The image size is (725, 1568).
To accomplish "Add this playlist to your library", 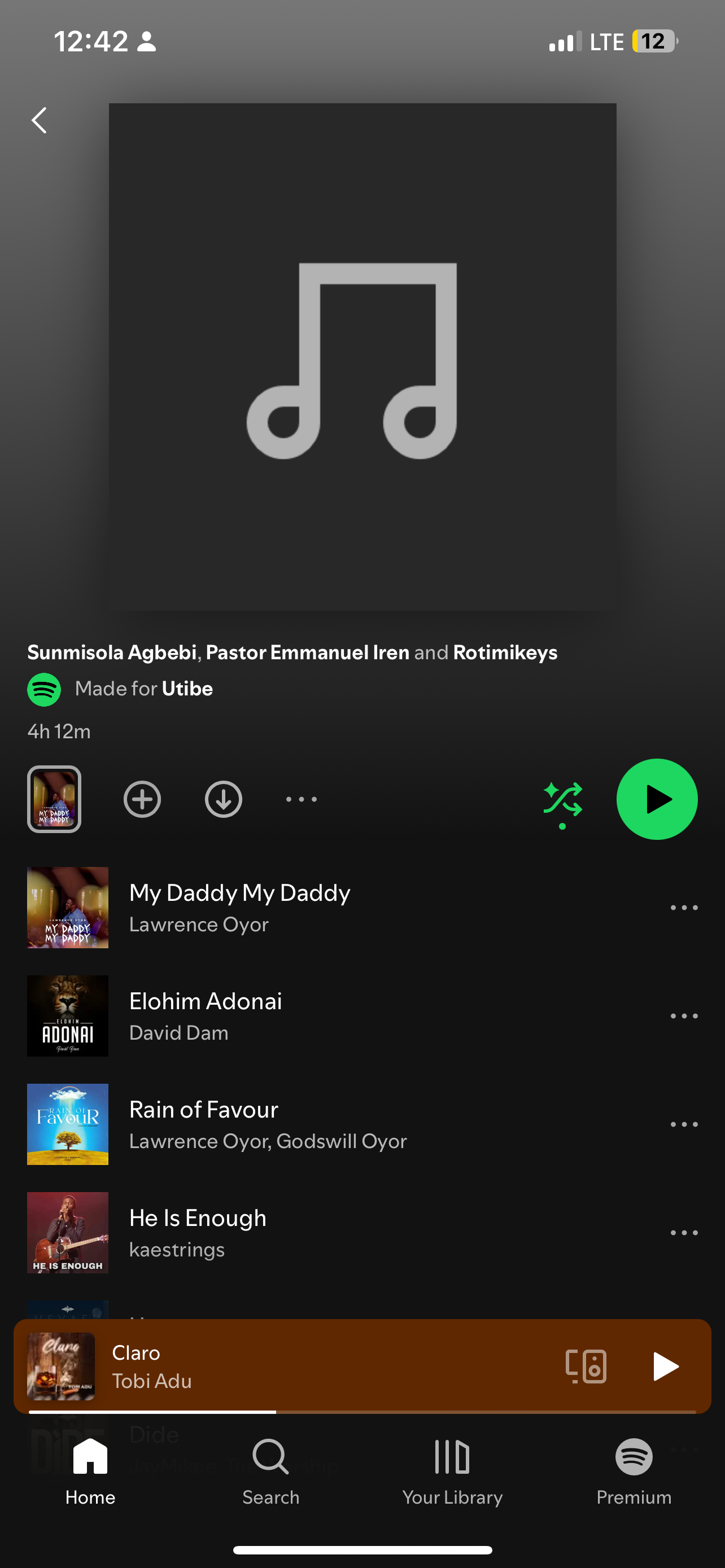I will click(142, 799).
